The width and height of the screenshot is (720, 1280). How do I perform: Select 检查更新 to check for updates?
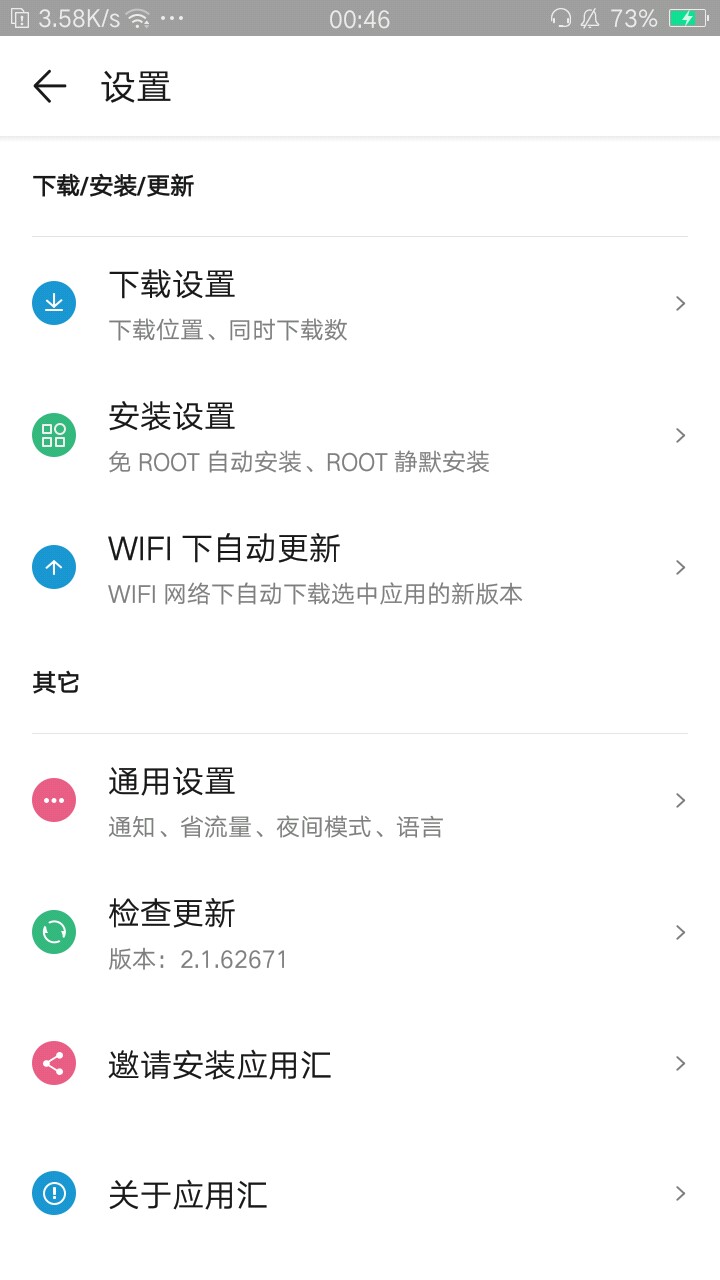tap(360, 932)
